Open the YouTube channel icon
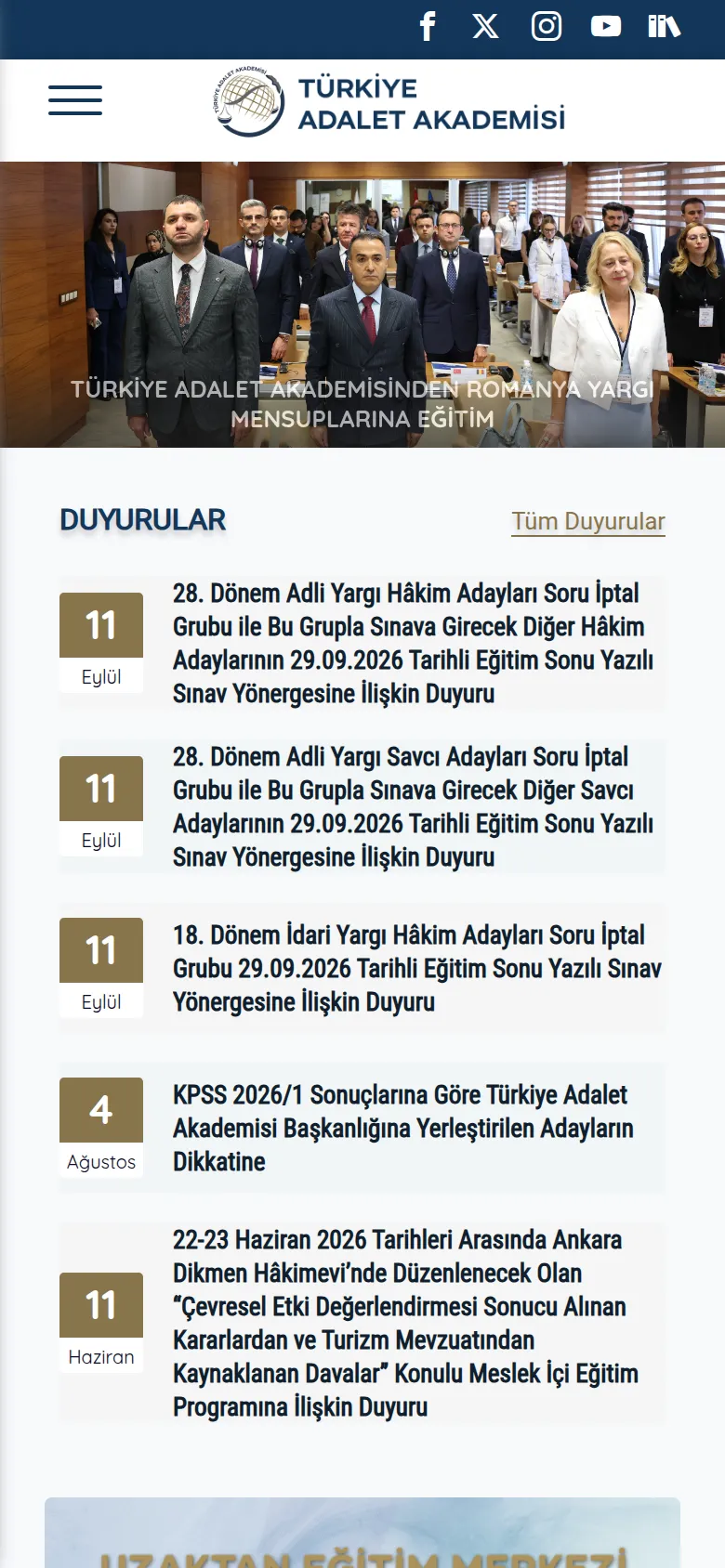The width and height of the screenshot is (725, 1568). coord(606,26)
